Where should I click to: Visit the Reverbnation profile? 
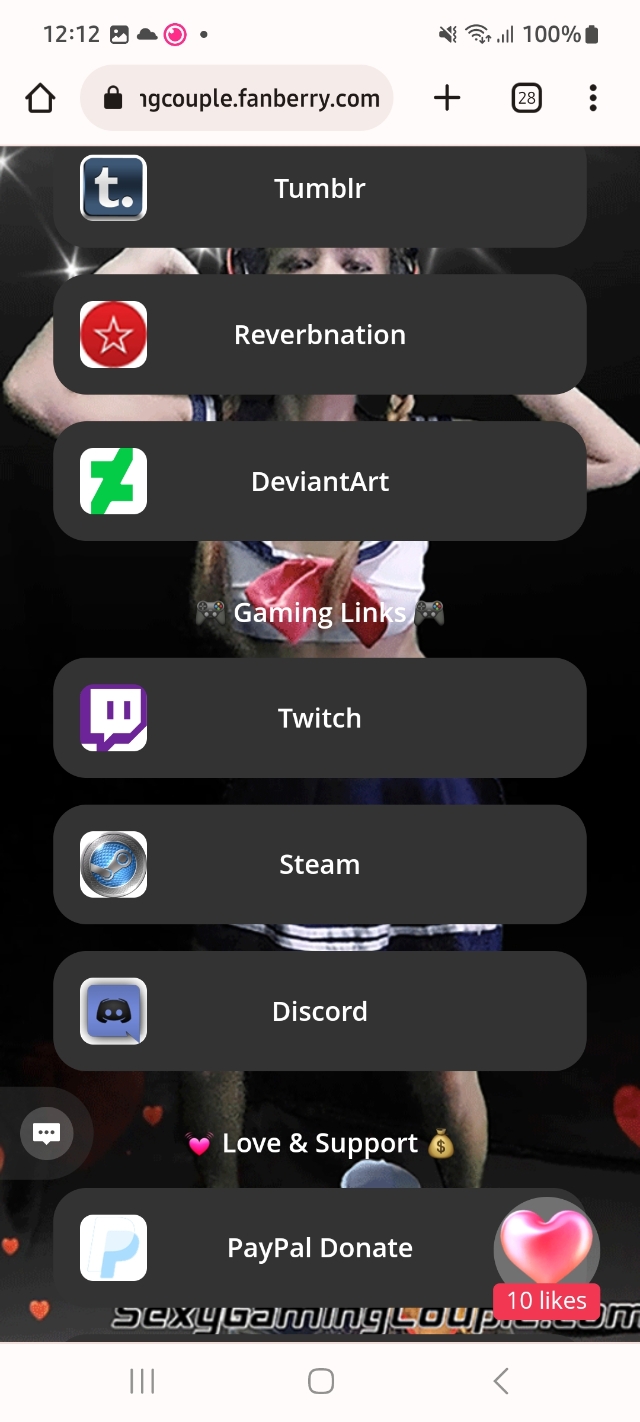[x=319, y=335]
